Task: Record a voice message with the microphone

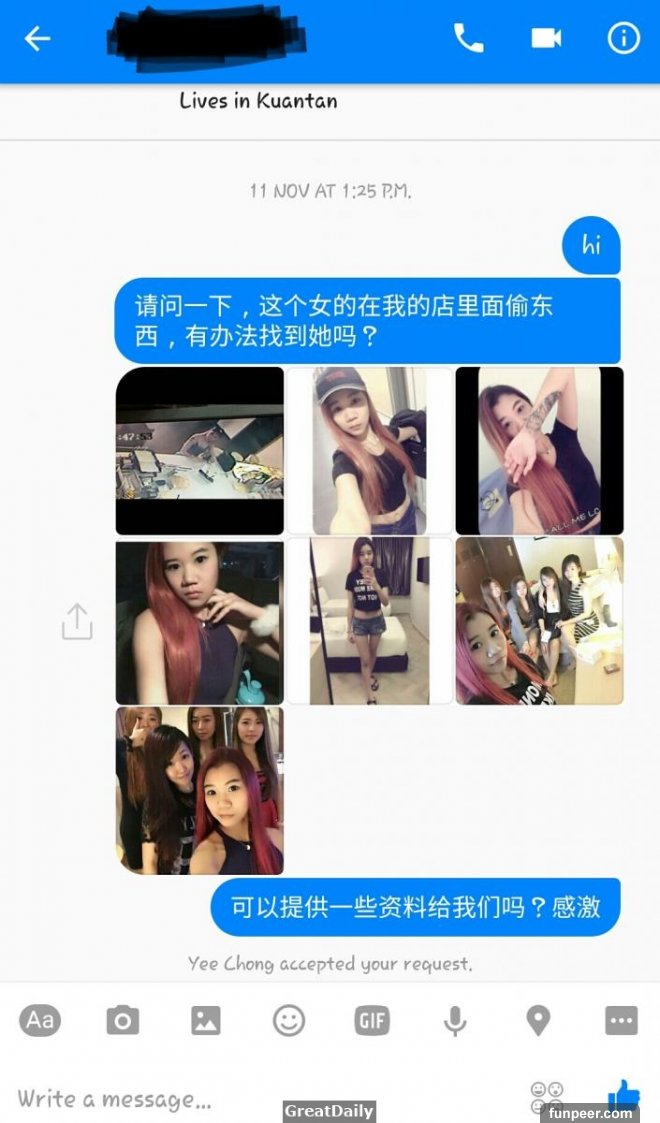Action: tap(455, 1020)
